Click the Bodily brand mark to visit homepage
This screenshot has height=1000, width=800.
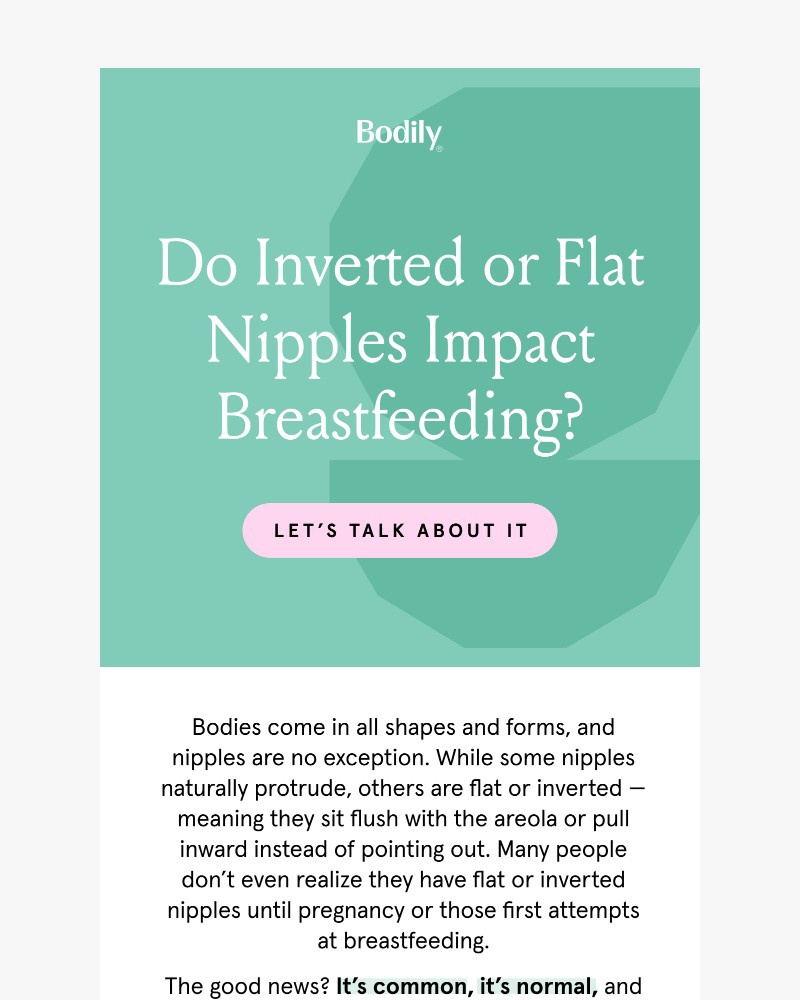coord(399,134)
